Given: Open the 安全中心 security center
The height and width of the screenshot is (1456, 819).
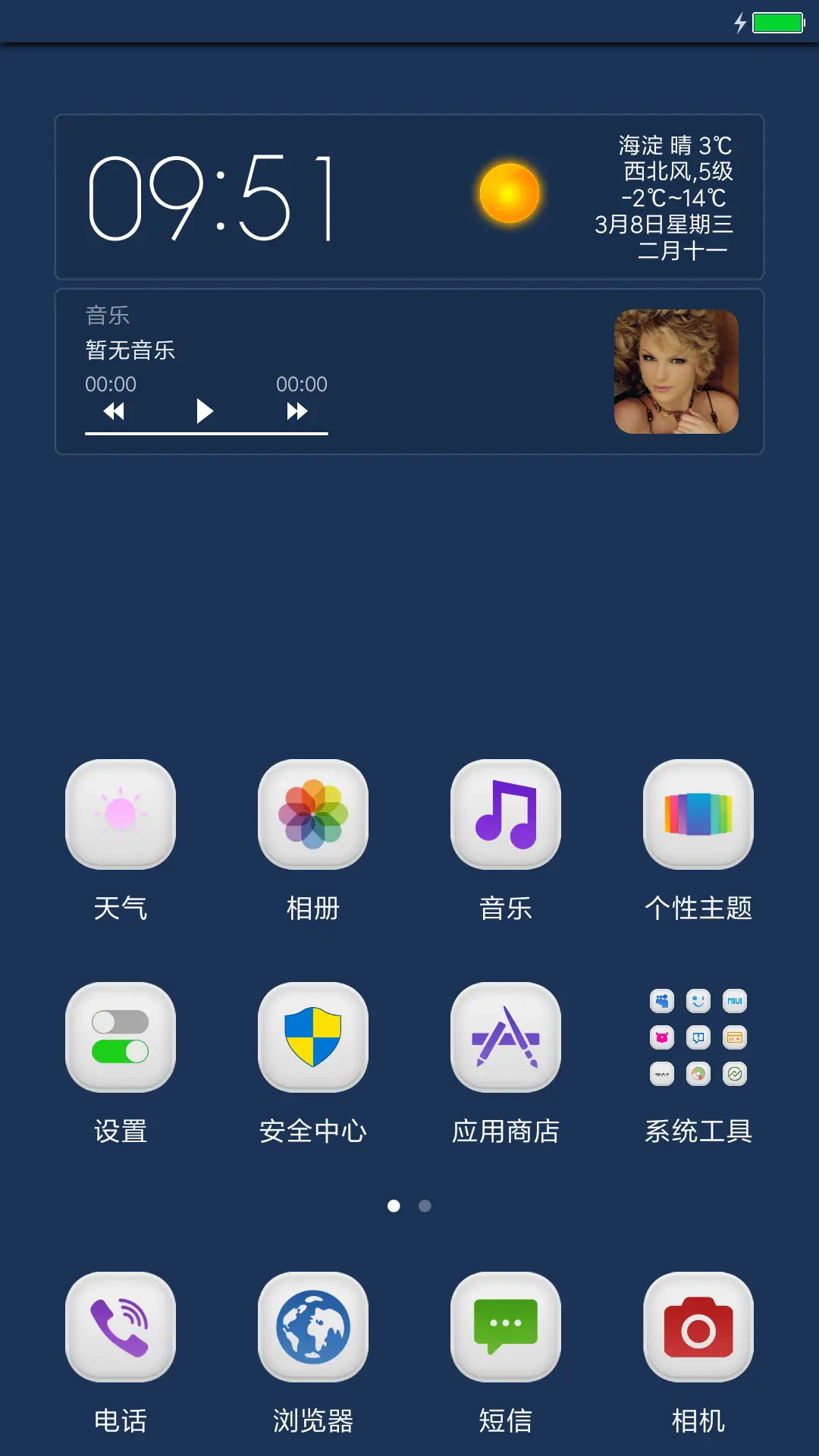Looking at the screenshot, I should pyautogui.click(x=313, y=1037).
